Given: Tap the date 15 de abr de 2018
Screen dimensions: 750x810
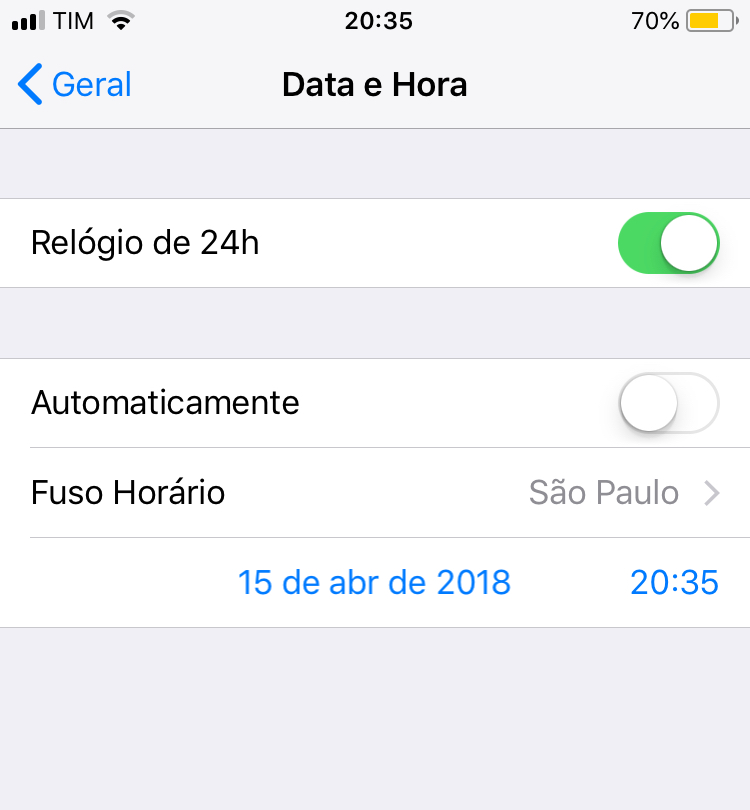Looking at the screenshot, I should 374,582.
